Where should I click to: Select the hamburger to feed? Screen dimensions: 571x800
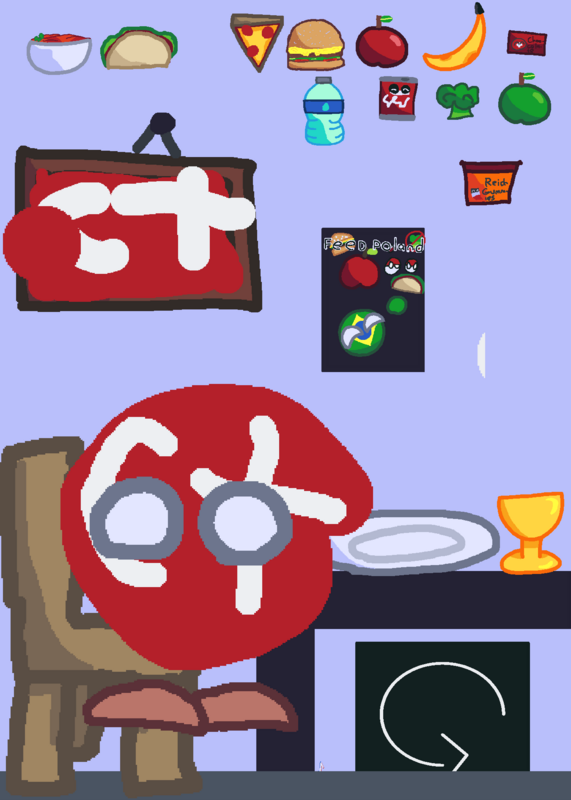(315, 45)
